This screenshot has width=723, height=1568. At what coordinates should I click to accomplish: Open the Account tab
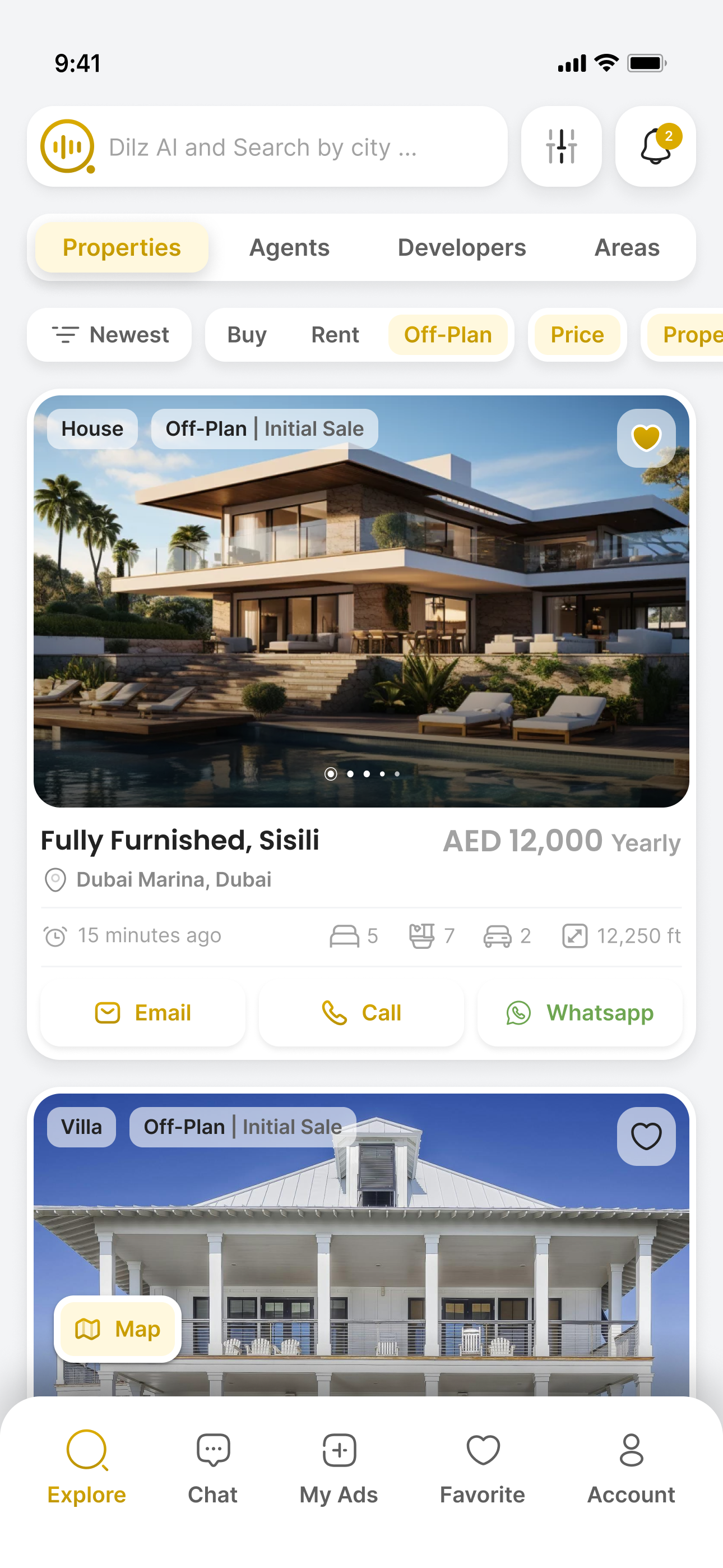click(x=631, y=1468)
